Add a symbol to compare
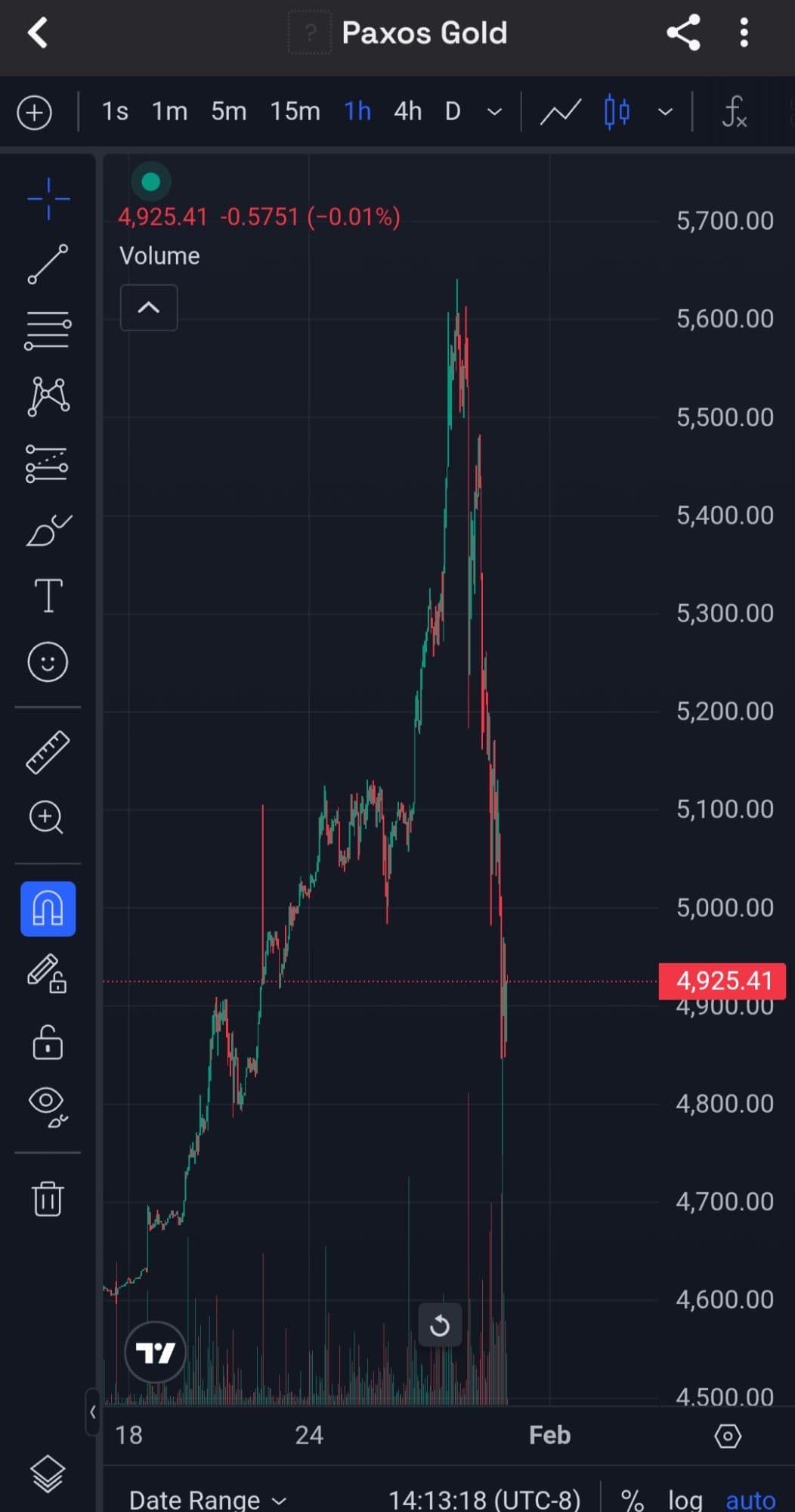The width and height of the screenshot is (795, 1512). point(35,113)
